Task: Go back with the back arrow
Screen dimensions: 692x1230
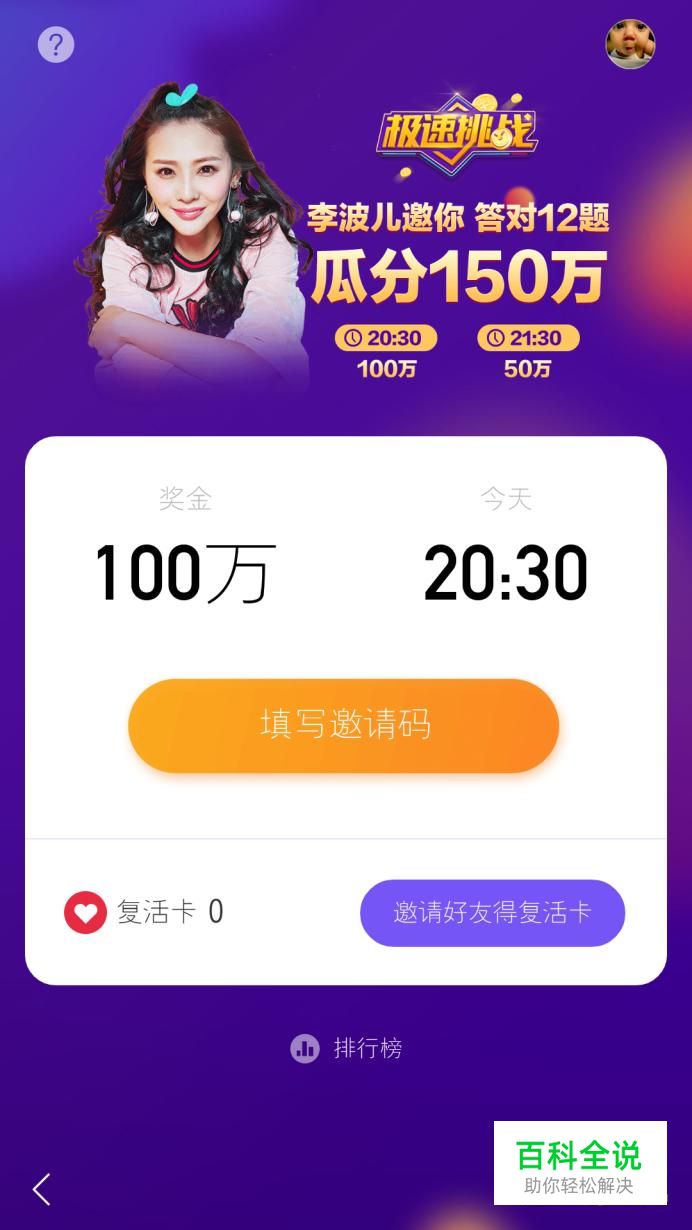Action: tap(41, 1189)
